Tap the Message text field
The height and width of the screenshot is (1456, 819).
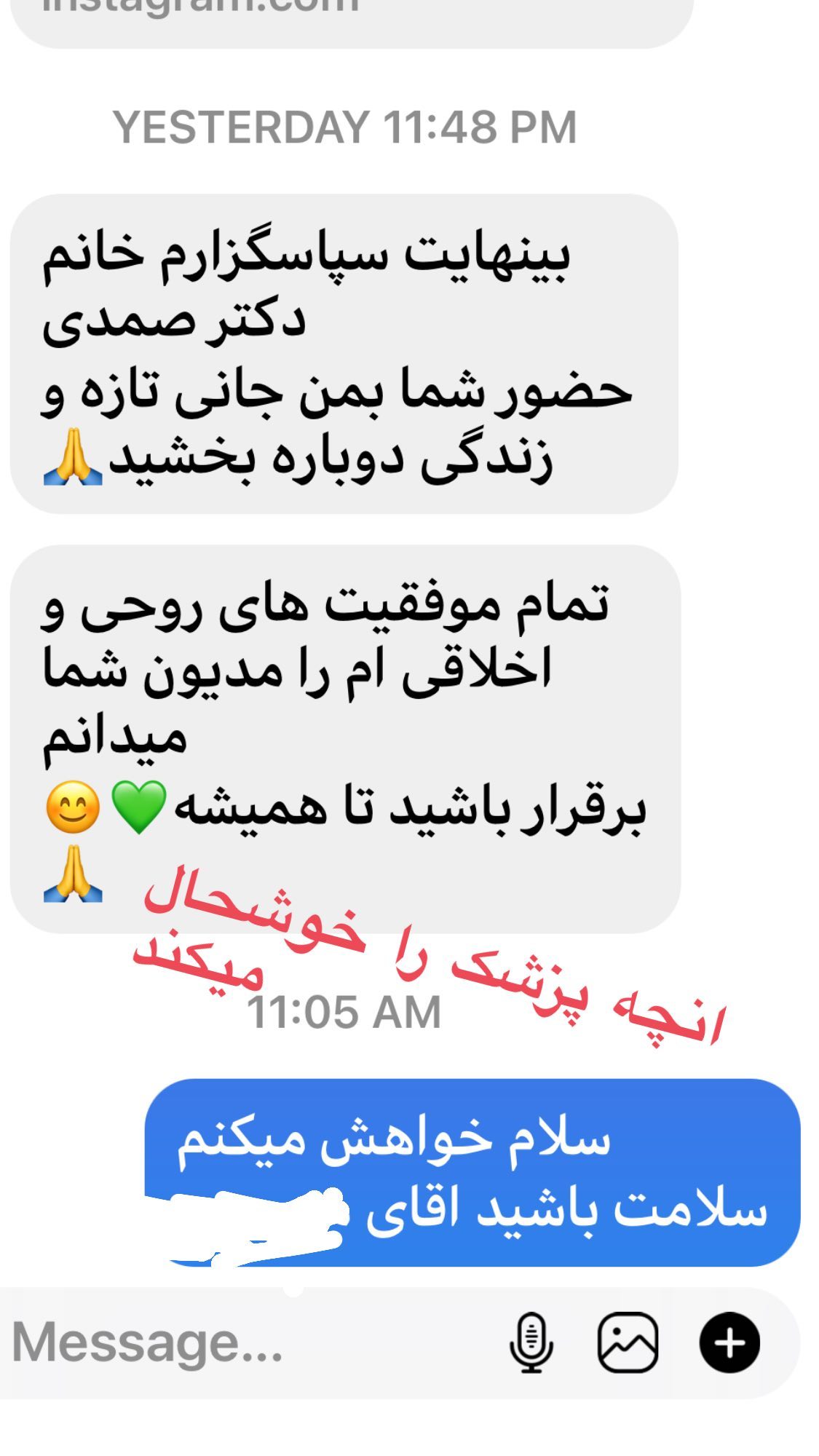pyautogui.click(x=248, y=1343)
